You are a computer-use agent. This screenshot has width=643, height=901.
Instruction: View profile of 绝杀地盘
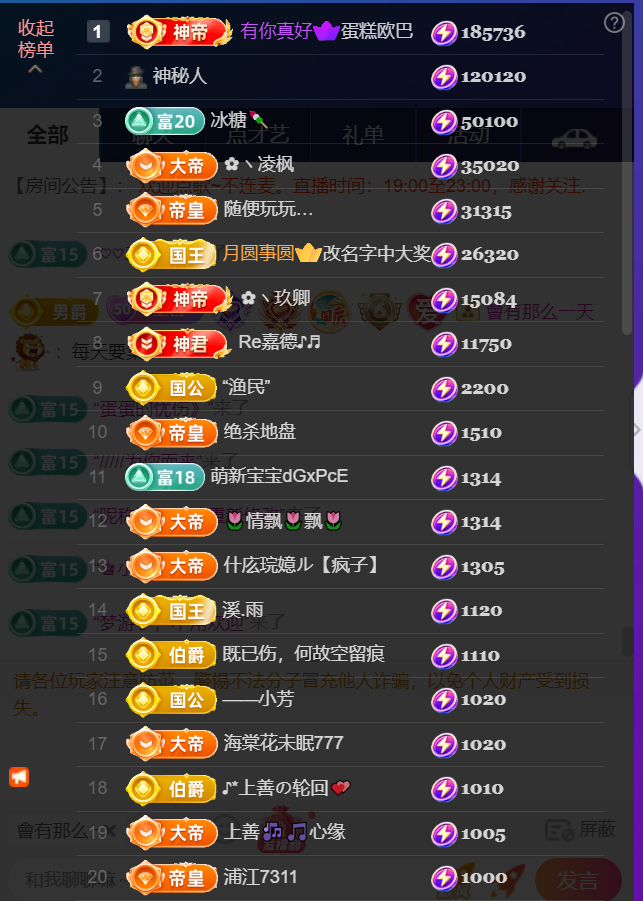click(260, 432)
